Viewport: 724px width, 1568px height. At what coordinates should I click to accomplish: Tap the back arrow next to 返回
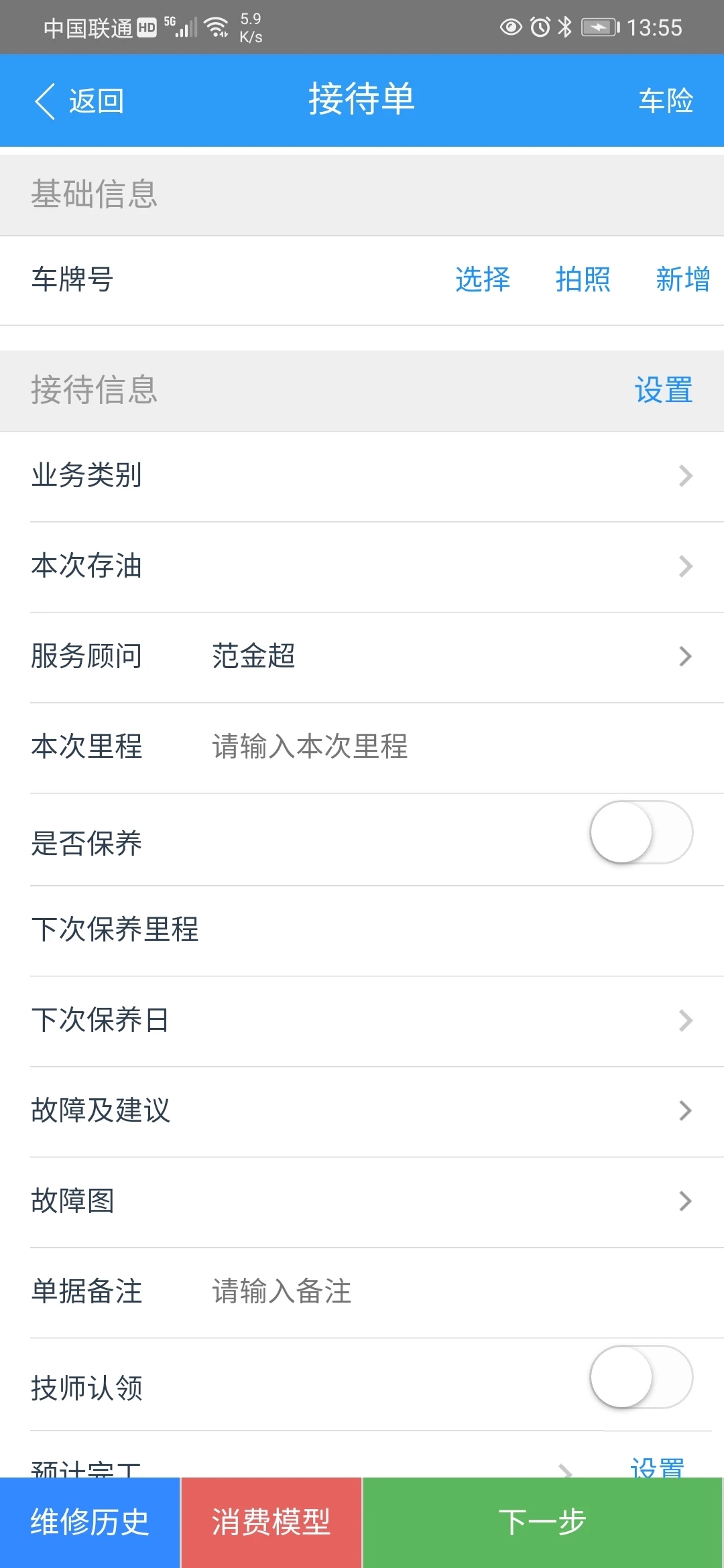tap(44, 101)
